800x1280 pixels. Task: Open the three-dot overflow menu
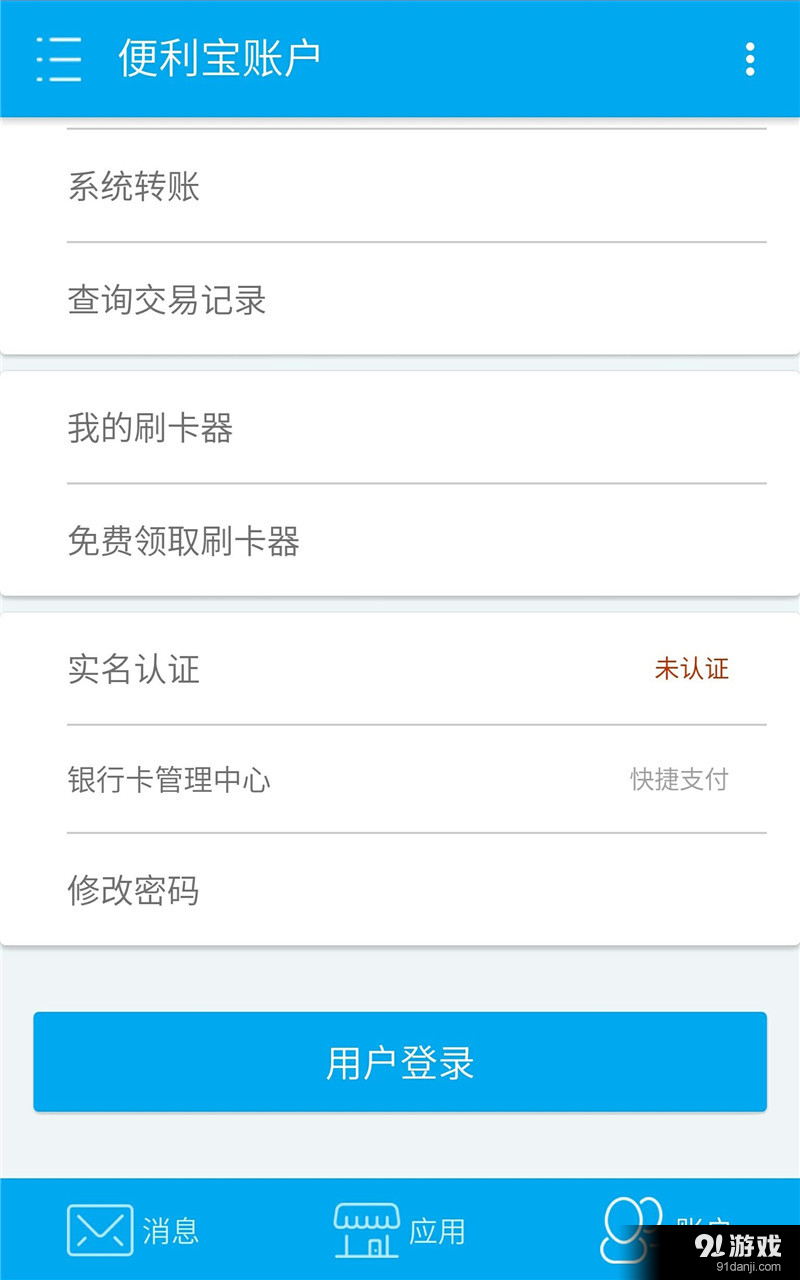(749, 58)
